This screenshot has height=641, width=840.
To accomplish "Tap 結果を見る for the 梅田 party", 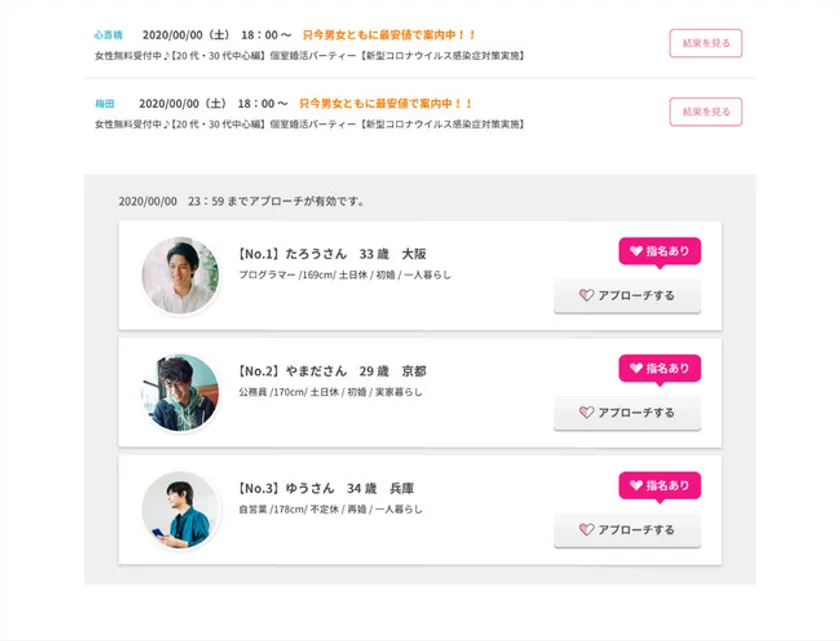I will coord(705,112).
